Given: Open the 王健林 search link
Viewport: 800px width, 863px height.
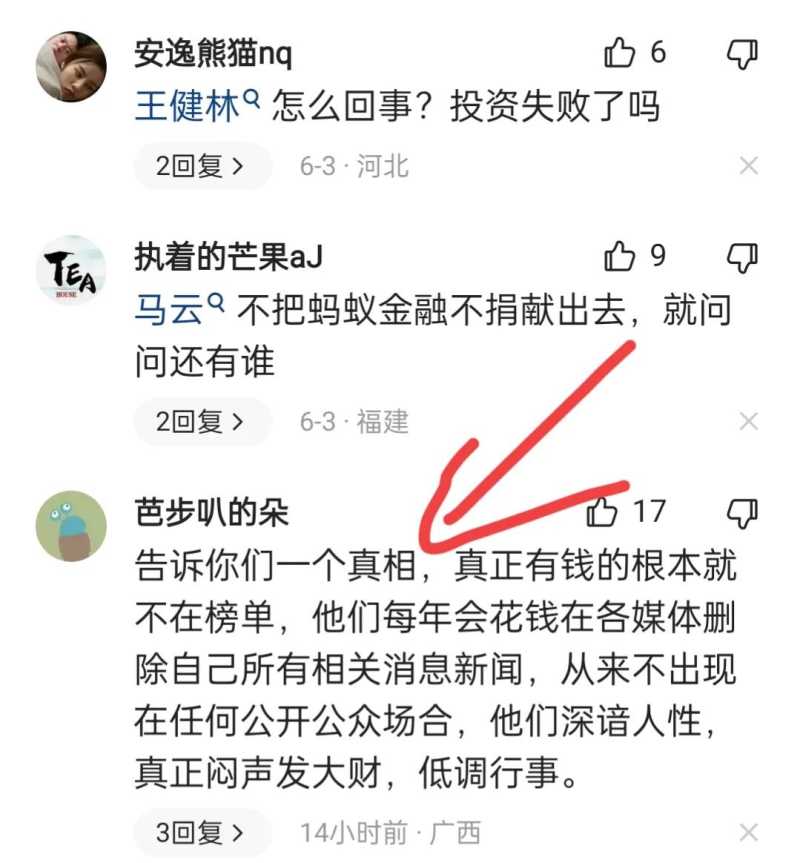Looking at the screenshot, I should coord(197,105).
